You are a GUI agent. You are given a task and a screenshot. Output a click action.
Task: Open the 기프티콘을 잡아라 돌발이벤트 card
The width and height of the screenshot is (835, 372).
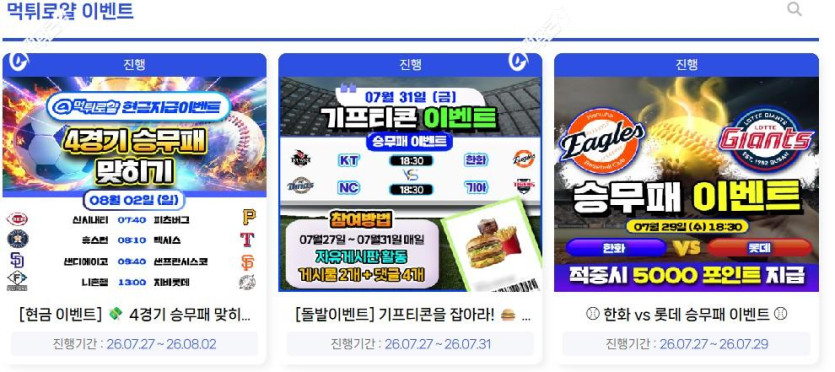(x=410, y=208)
